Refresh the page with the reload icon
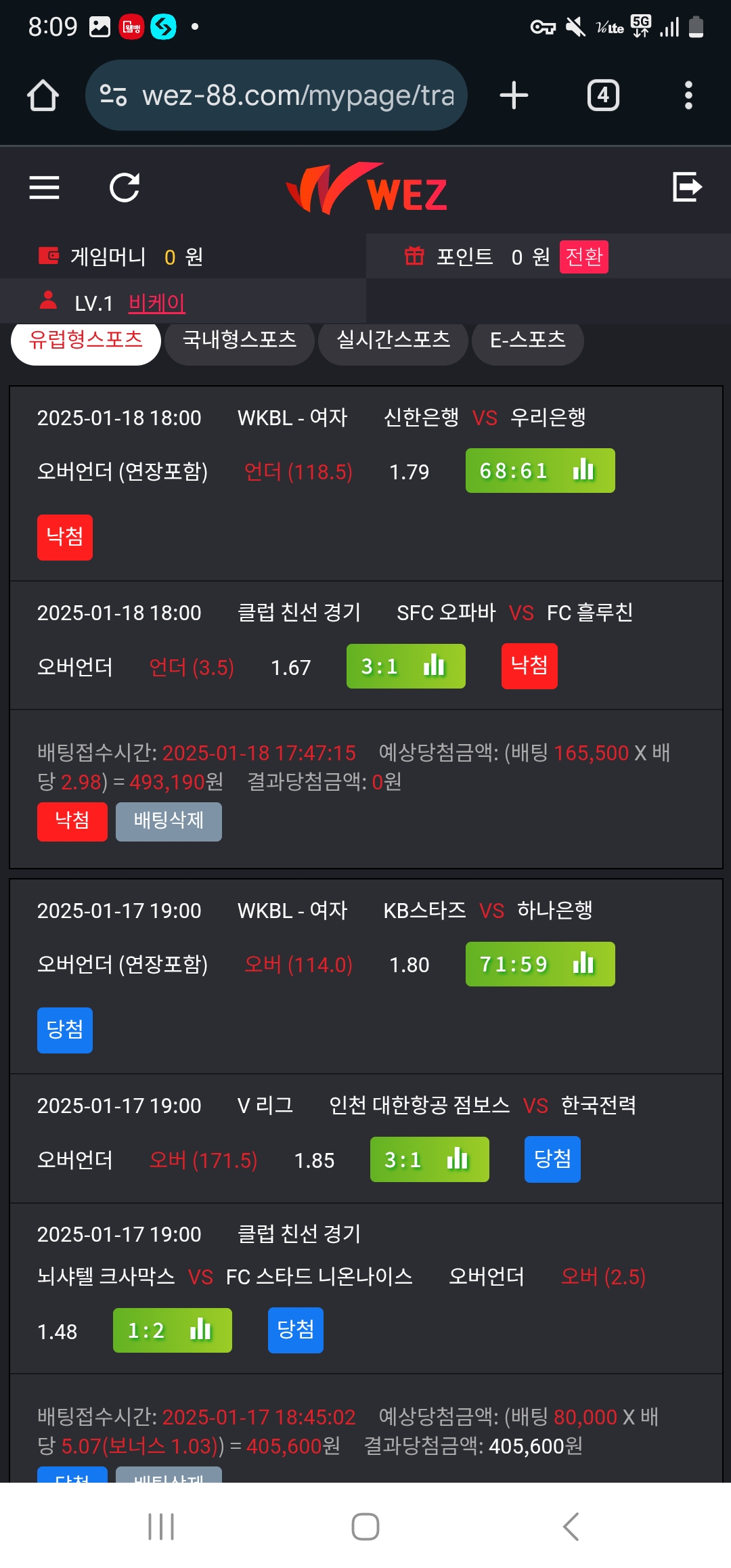This screenshot has height=1568, width=731. point(125,188)
